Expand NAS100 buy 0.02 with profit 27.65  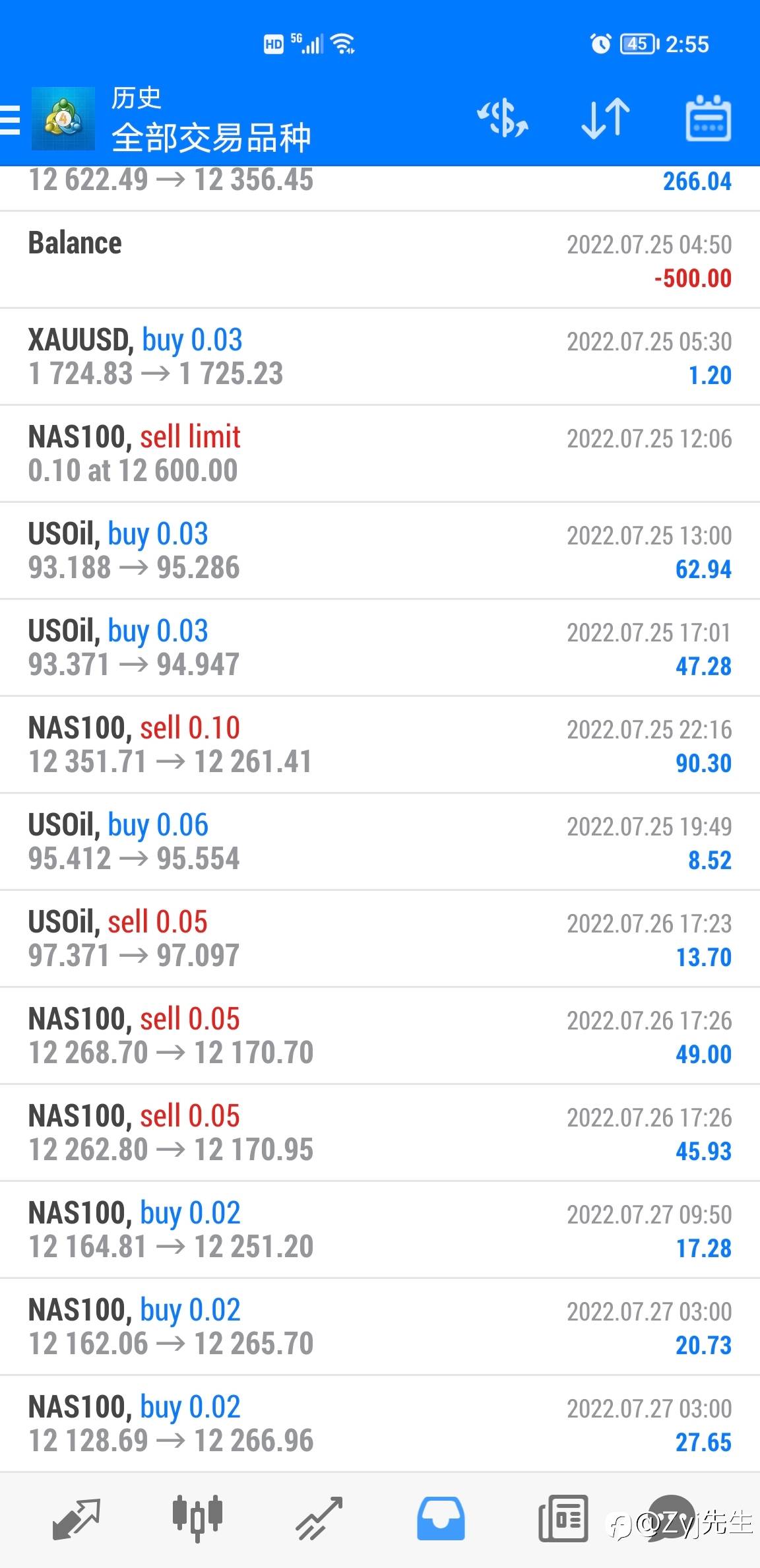tap(380, 1424)
